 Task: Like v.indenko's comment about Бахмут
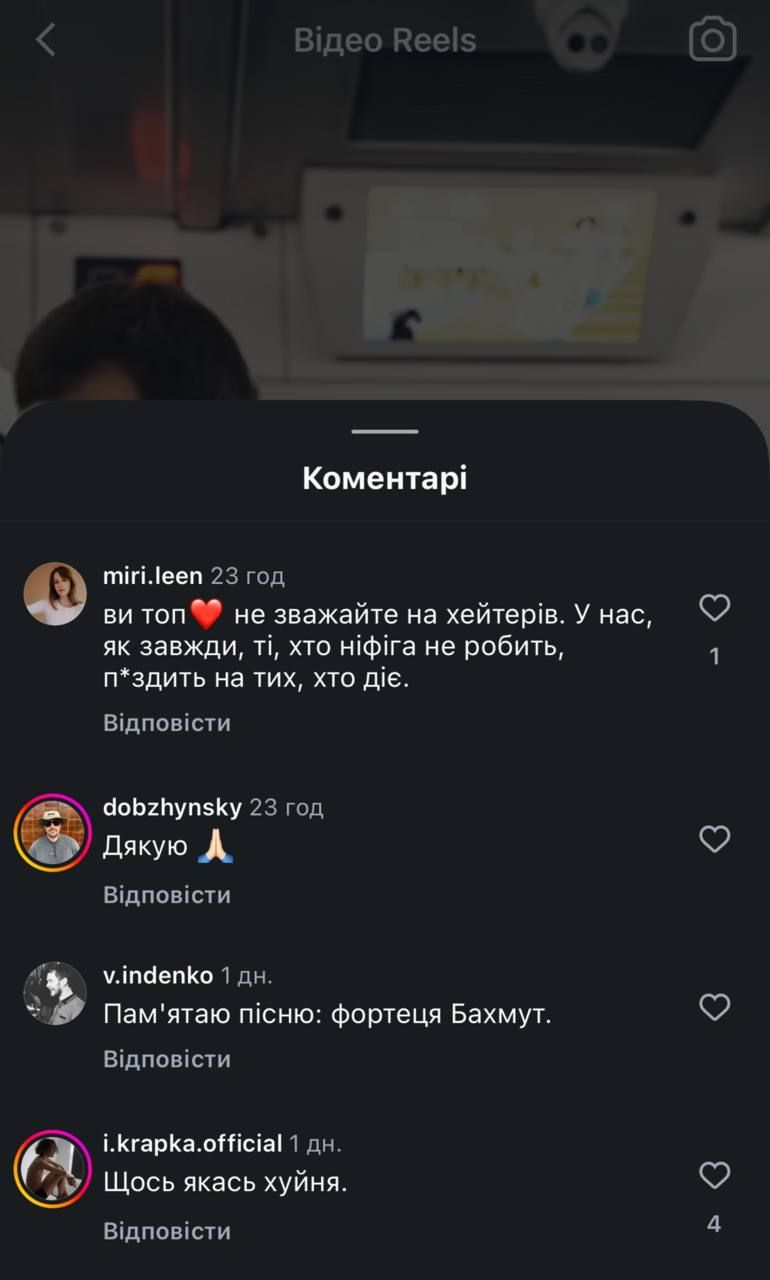[714, 1007]
